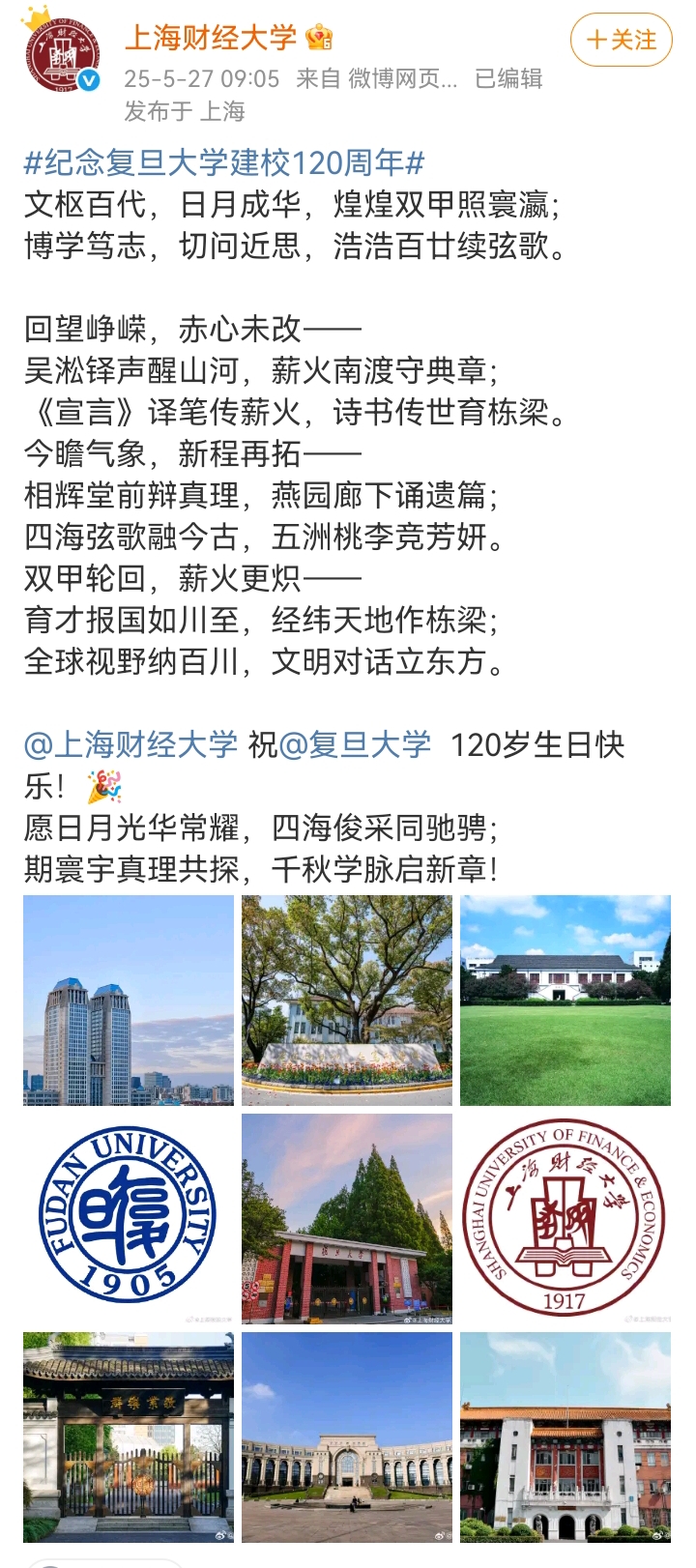View the curved colonnade building photo
Screen dimensions: 696x1568
[347, 1437]
